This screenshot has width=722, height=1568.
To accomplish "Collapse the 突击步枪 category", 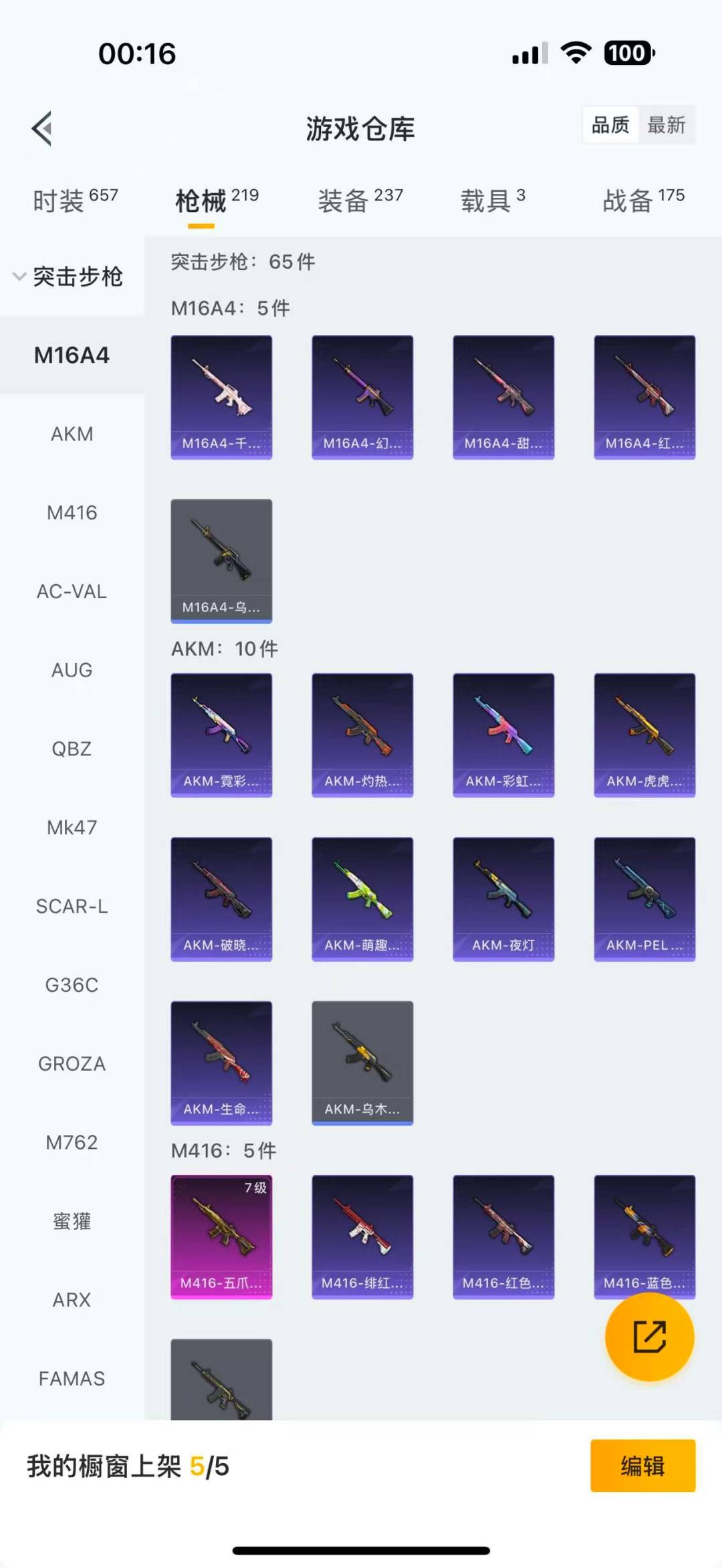I will pyautogui.click(x=67, y=276).
